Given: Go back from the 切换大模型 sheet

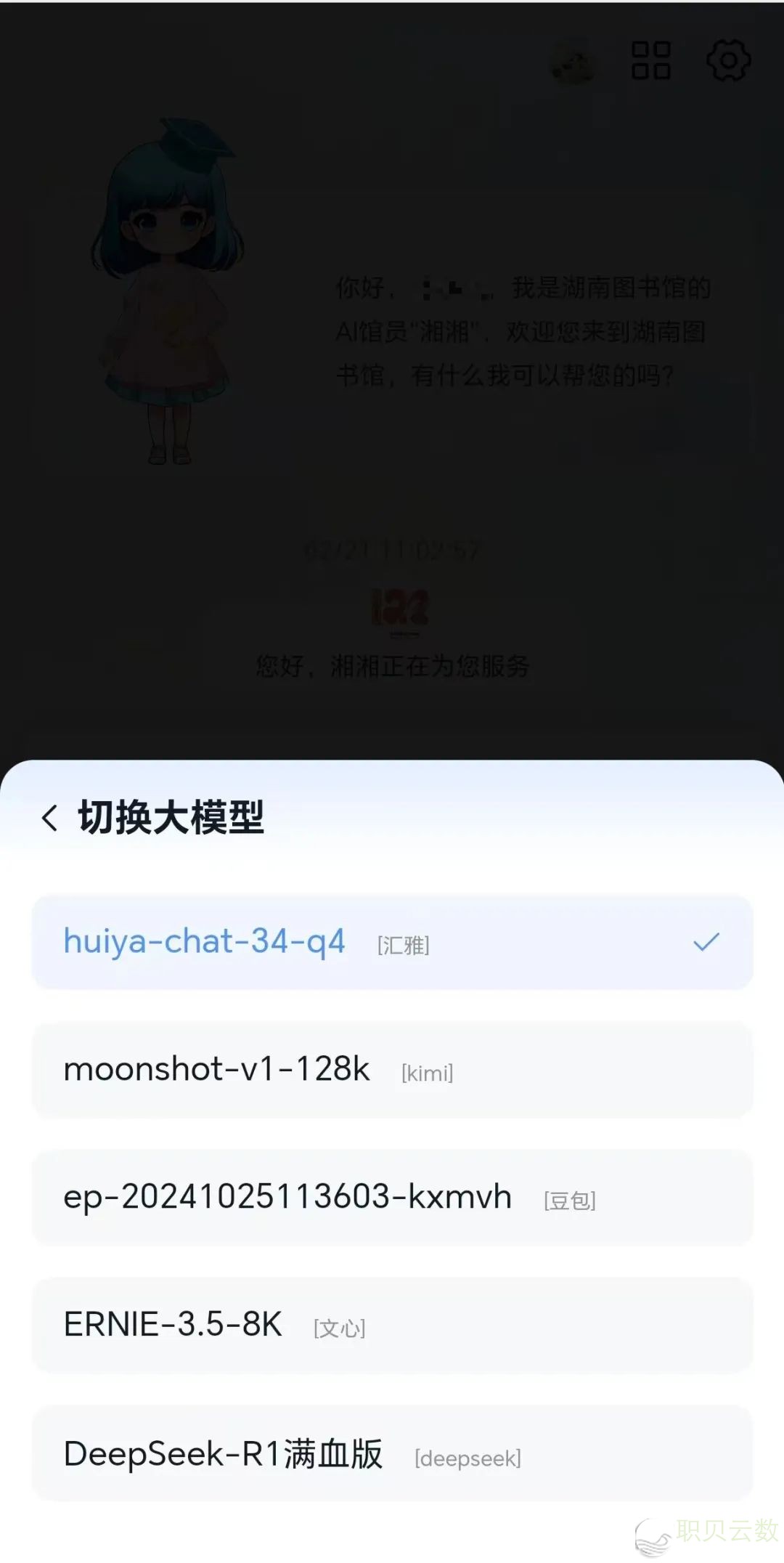Looking at the screenshot, I should 50,819.
